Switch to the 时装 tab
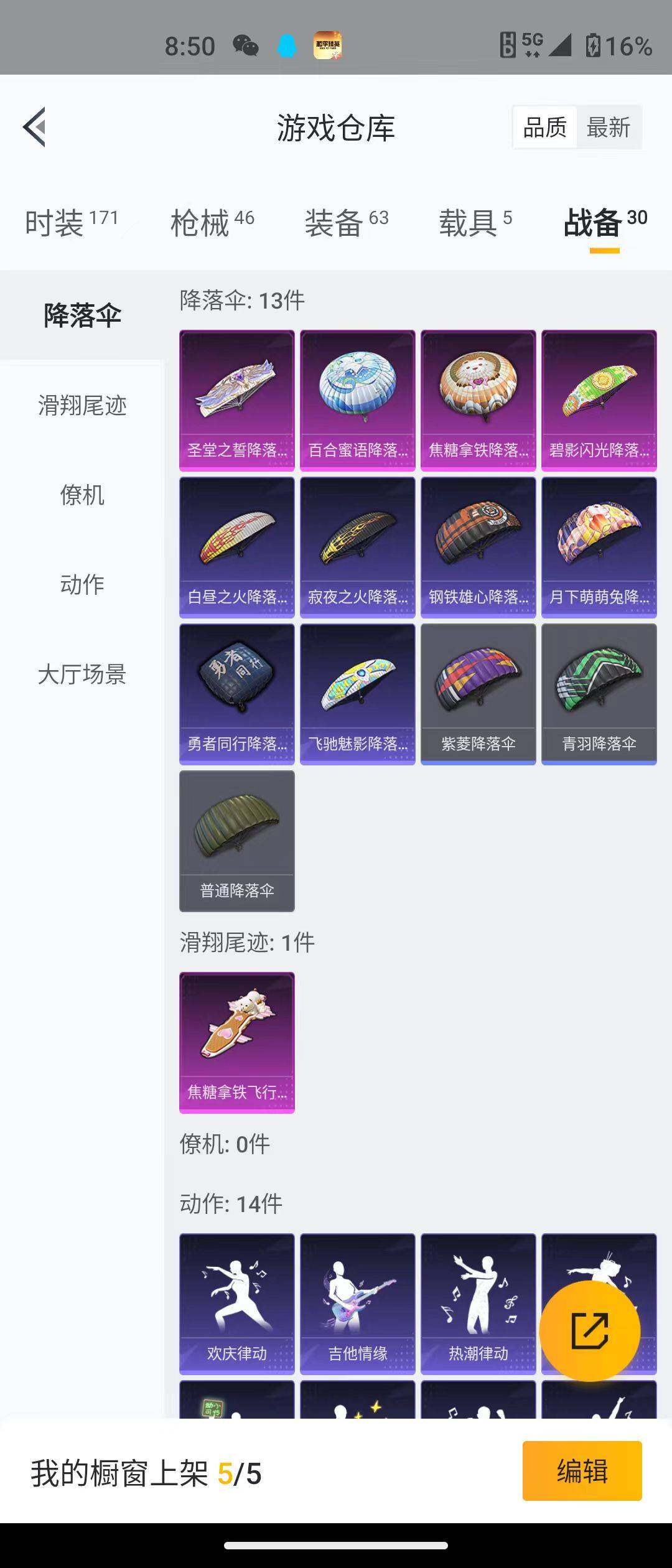This screenshot has width=672, height=1568. pyautogui.click(x=72, y=222)
